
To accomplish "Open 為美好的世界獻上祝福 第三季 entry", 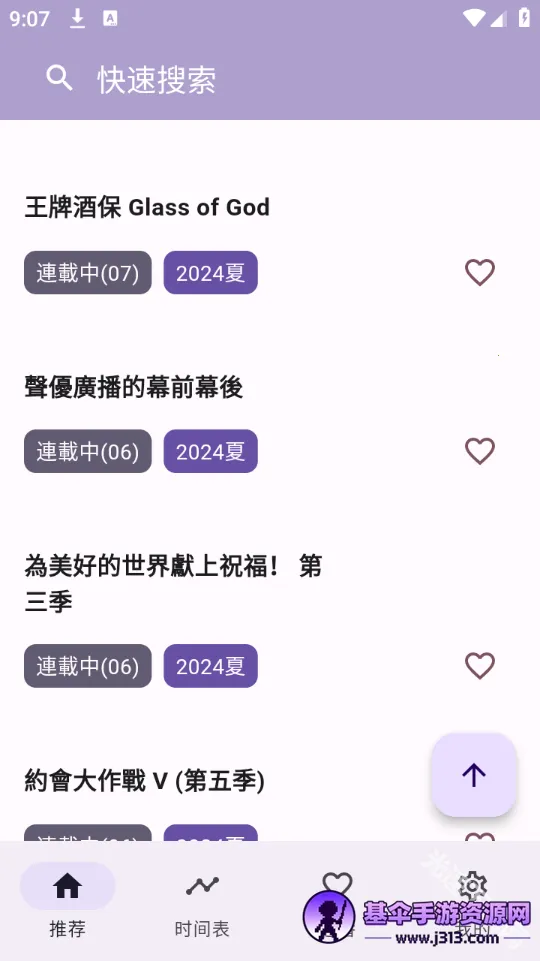I will click(x=173, y=583).
